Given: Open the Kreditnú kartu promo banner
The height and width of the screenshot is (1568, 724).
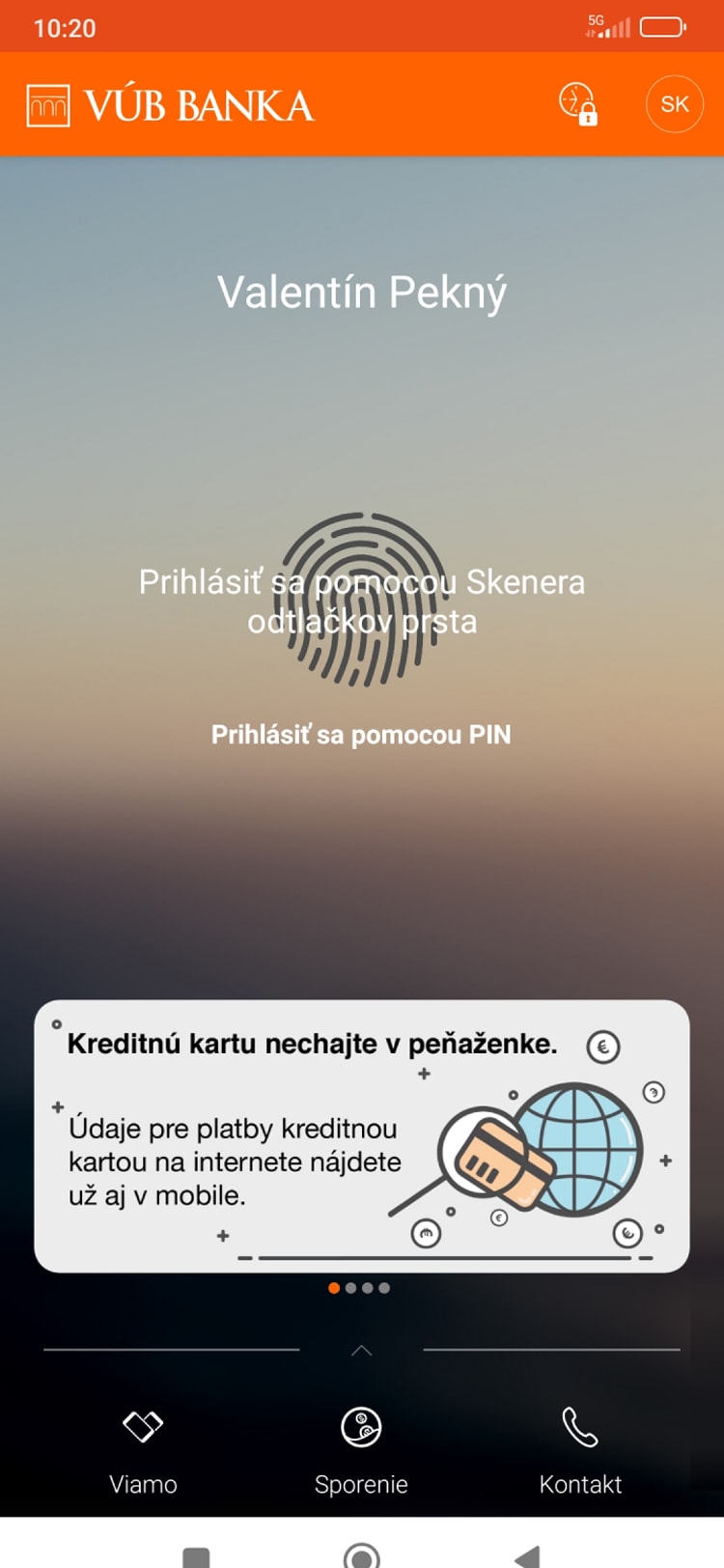Looking at the screenshot, I should click(362, 1135).
